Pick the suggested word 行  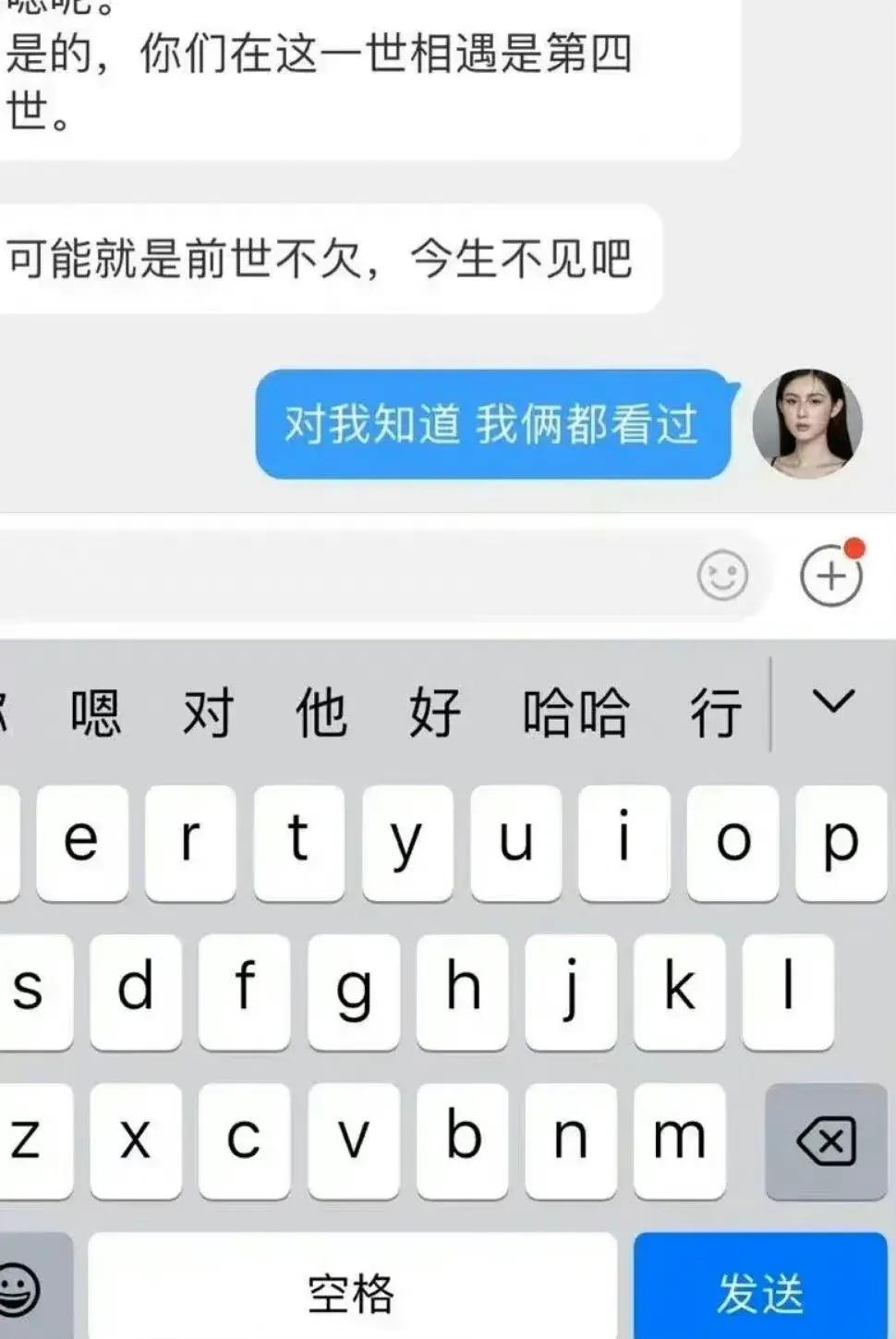point(716,712)
